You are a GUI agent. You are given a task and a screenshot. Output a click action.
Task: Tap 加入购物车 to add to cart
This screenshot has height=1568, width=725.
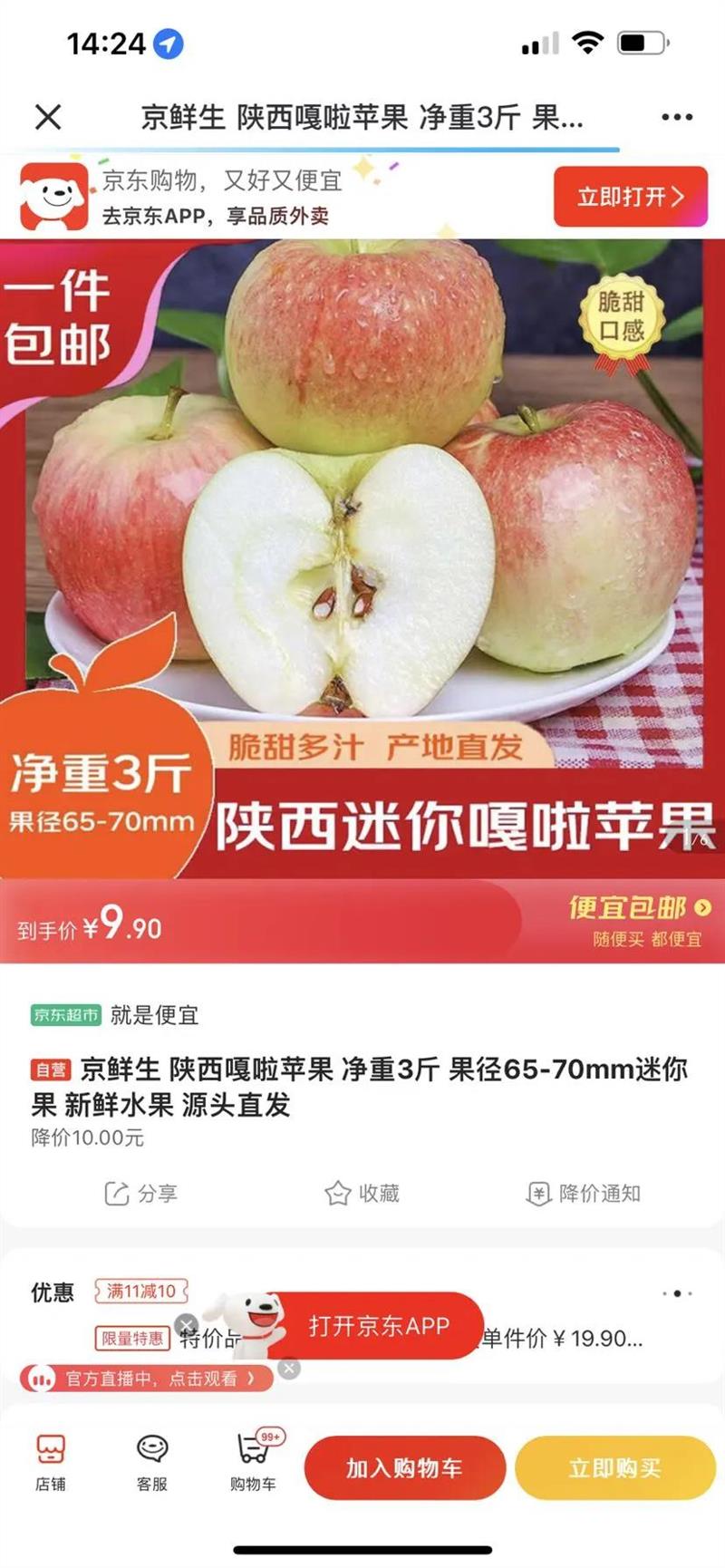click(404, 1467)
